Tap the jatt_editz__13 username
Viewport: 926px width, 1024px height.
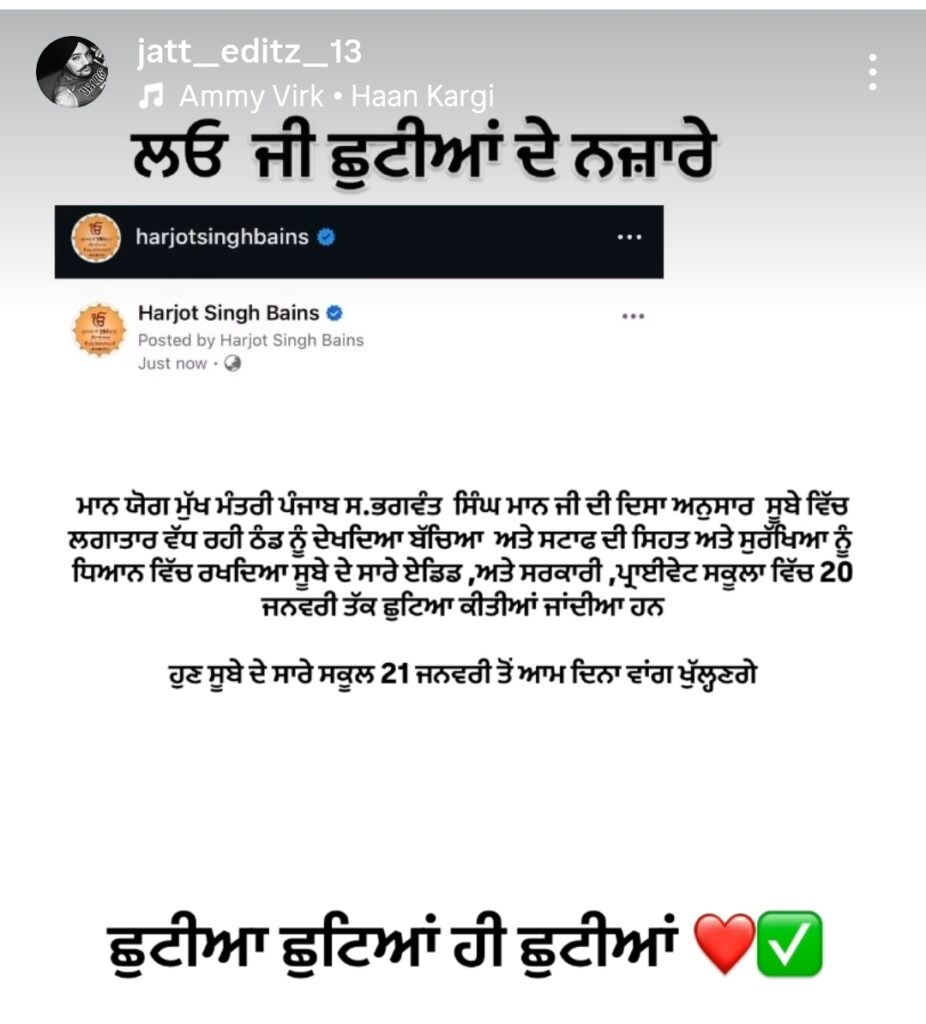pyautogui.click(x=249, y=52)
